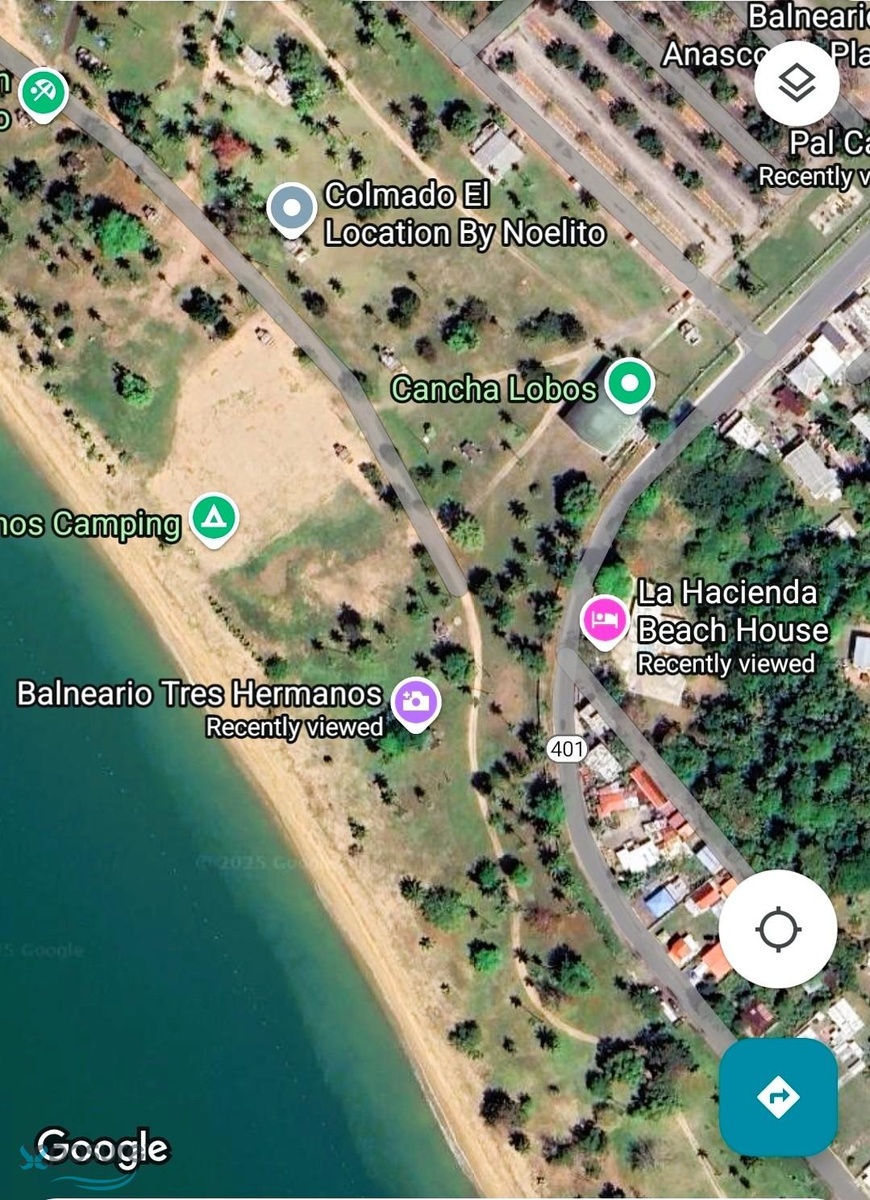Open the map layers button
This screenshot has width=870, height=1200.
pyautogui.click(x=796, y=84)
